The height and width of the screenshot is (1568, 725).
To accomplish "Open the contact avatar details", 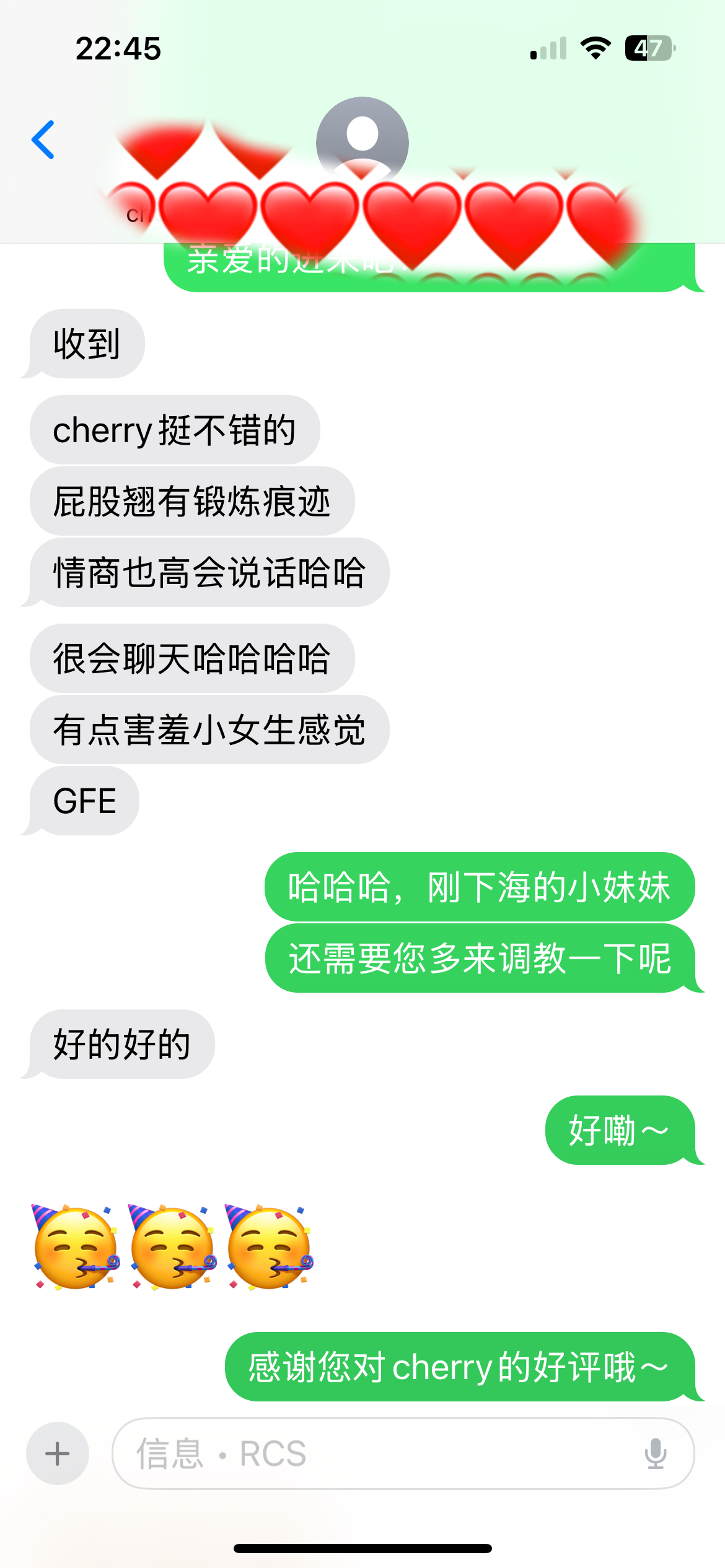I will point(362,141).
